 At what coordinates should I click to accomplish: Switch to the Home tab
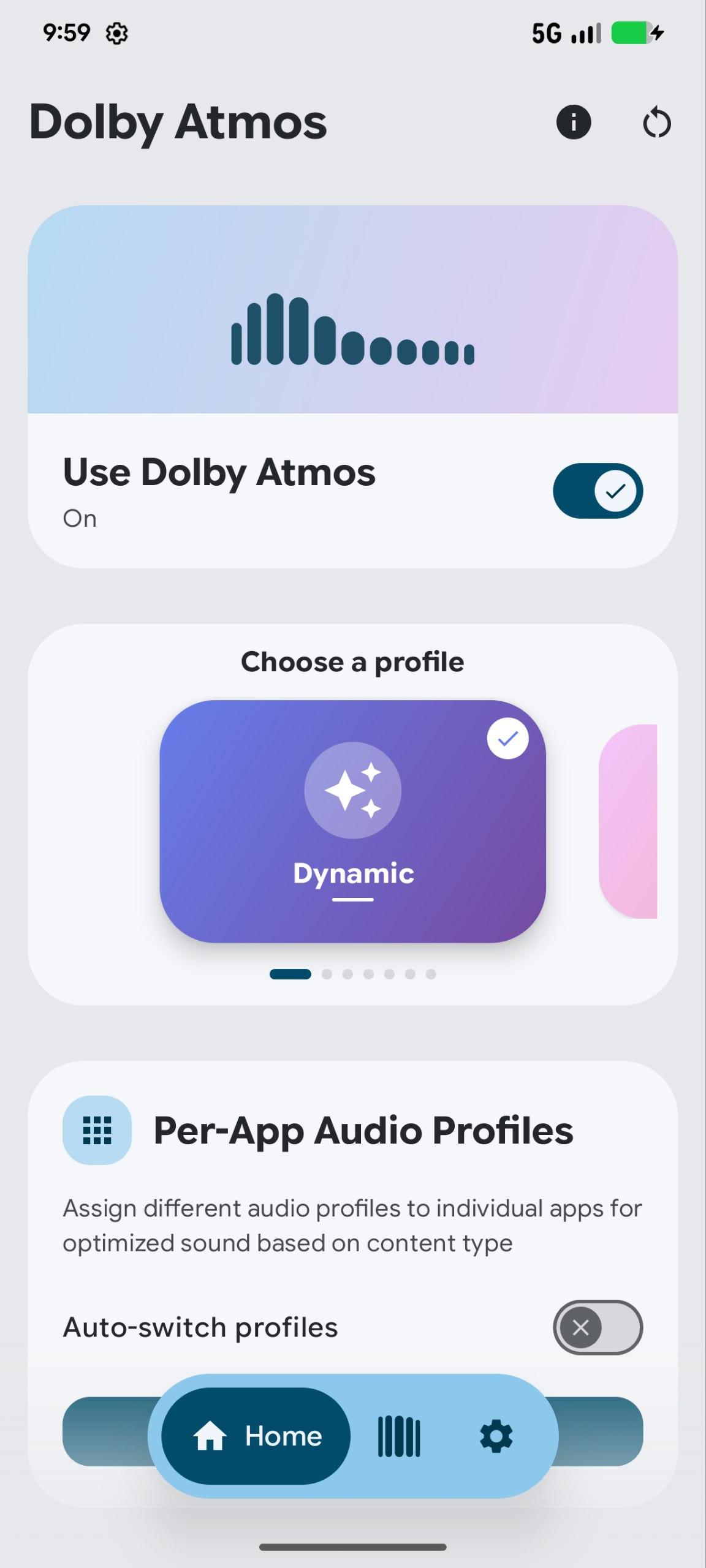256,1436
